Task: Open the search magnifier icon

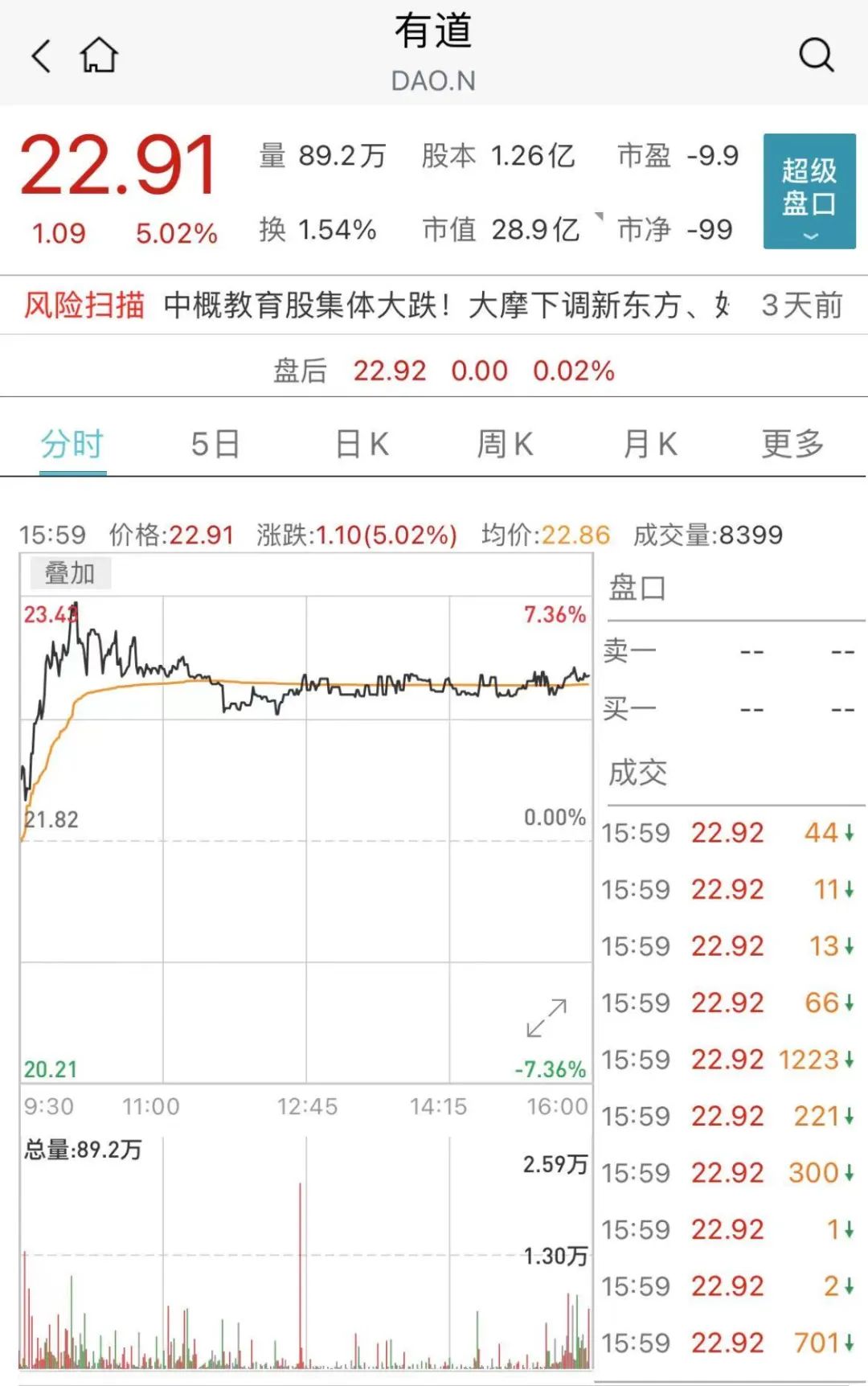Action: [x=816, y=55]
